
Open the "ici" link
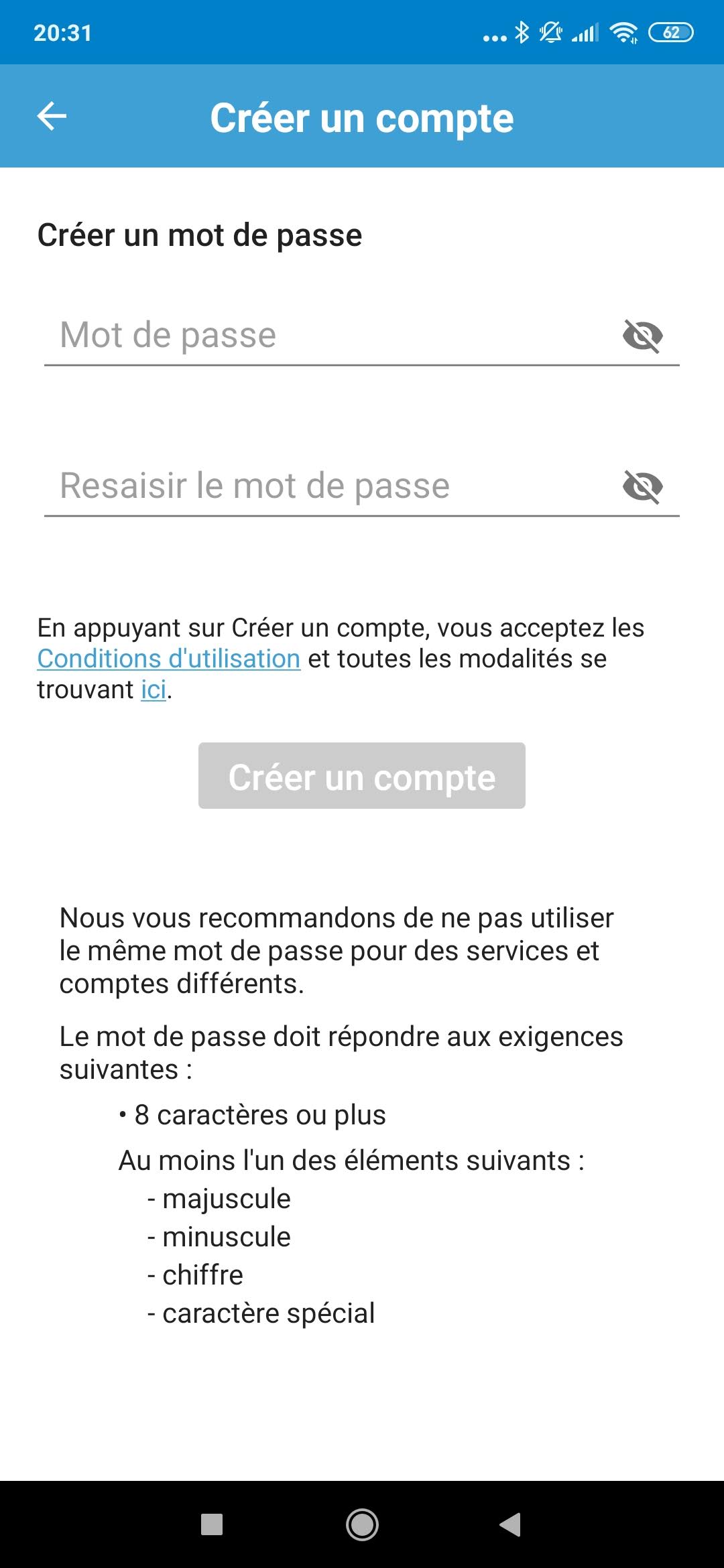pyautogui.click(x=154, y=690)
